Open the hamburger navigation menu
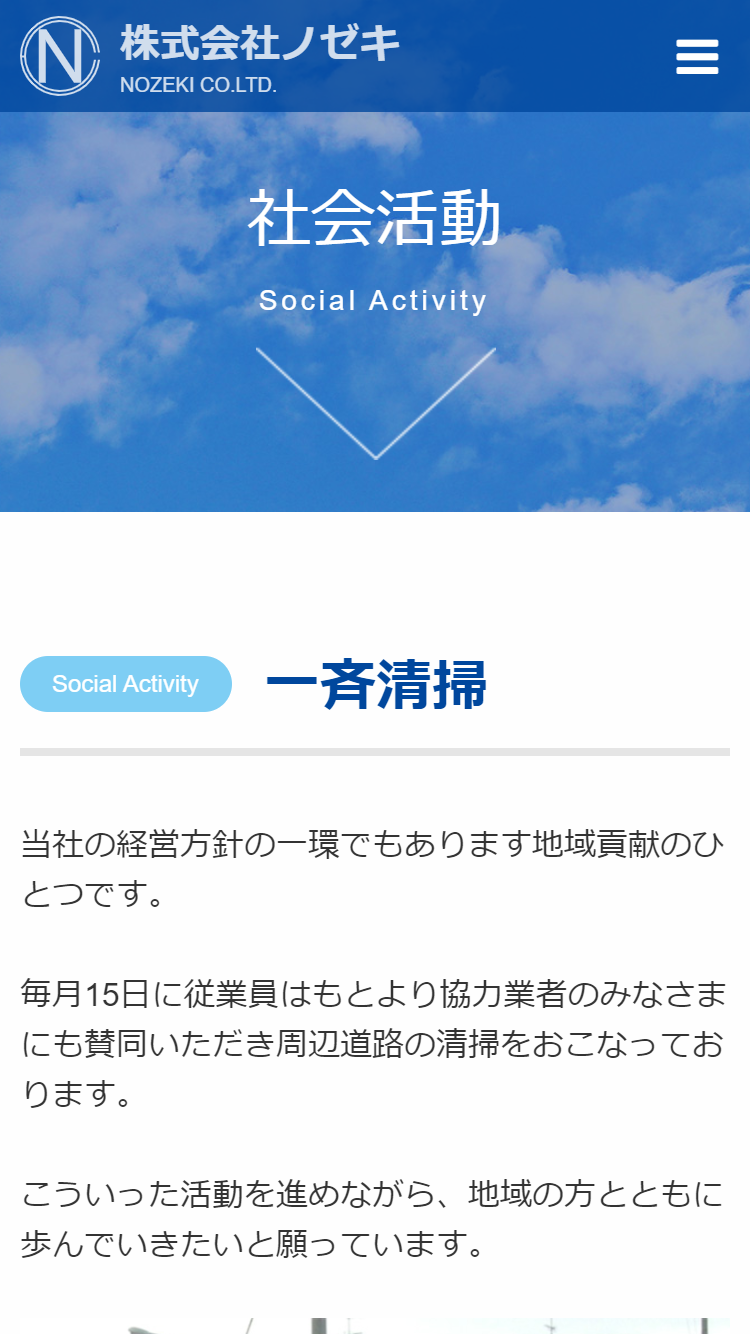The width and height of the screenshot is (750, 1334). point(697,57)
